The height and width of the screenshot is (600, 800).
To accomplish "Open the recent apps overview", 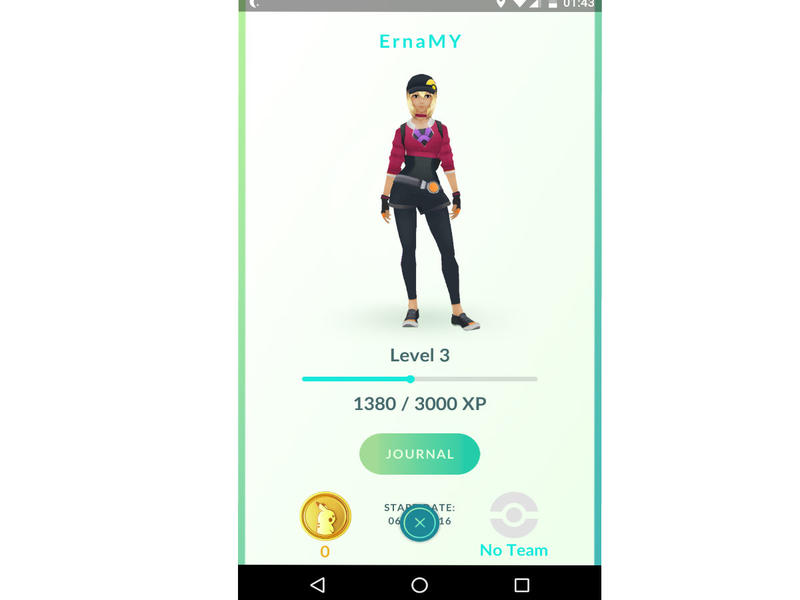I will click(521, 584).
